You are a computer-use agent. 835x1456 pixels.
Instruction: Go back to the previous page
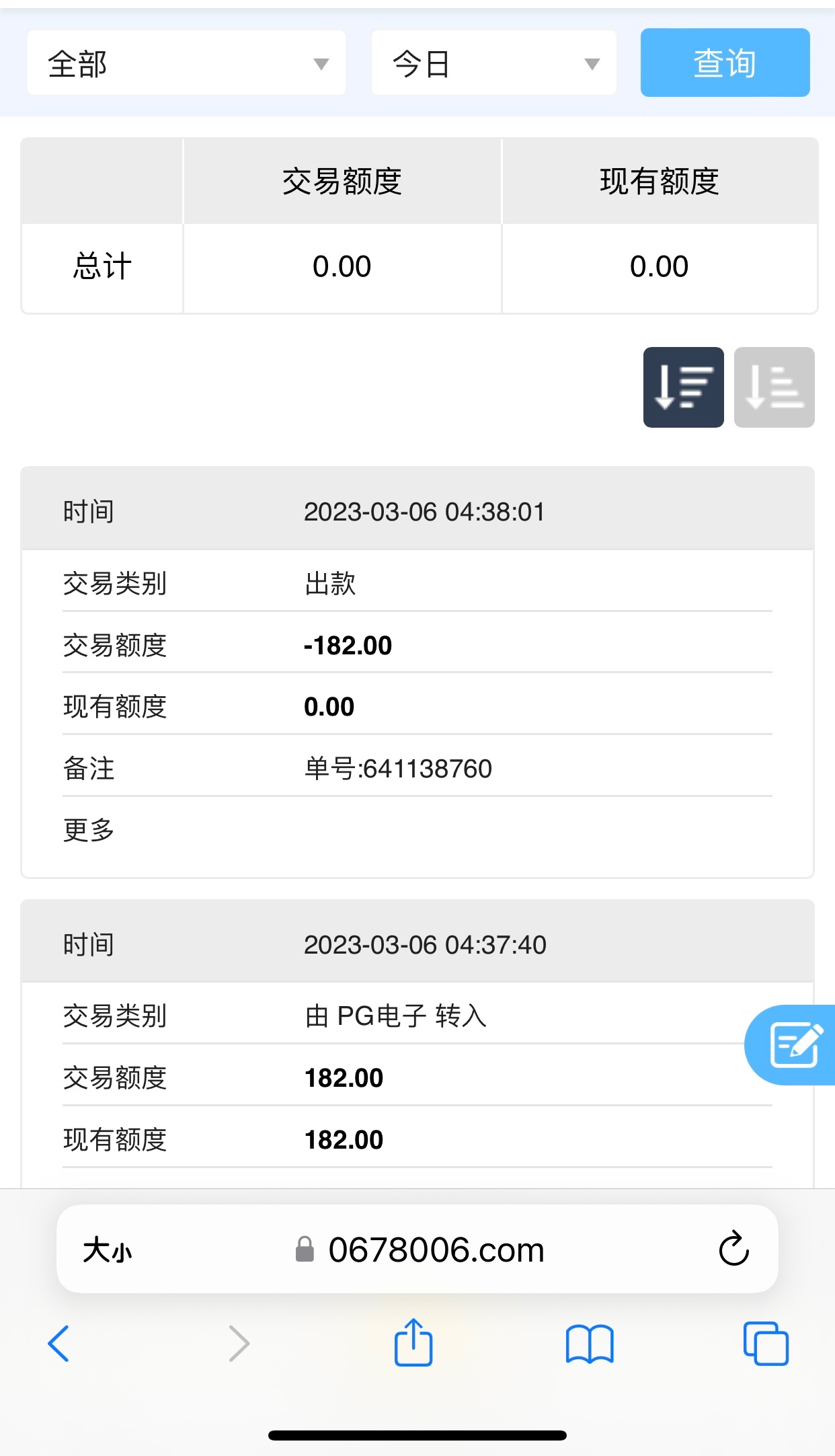(x=59, y=1344)
